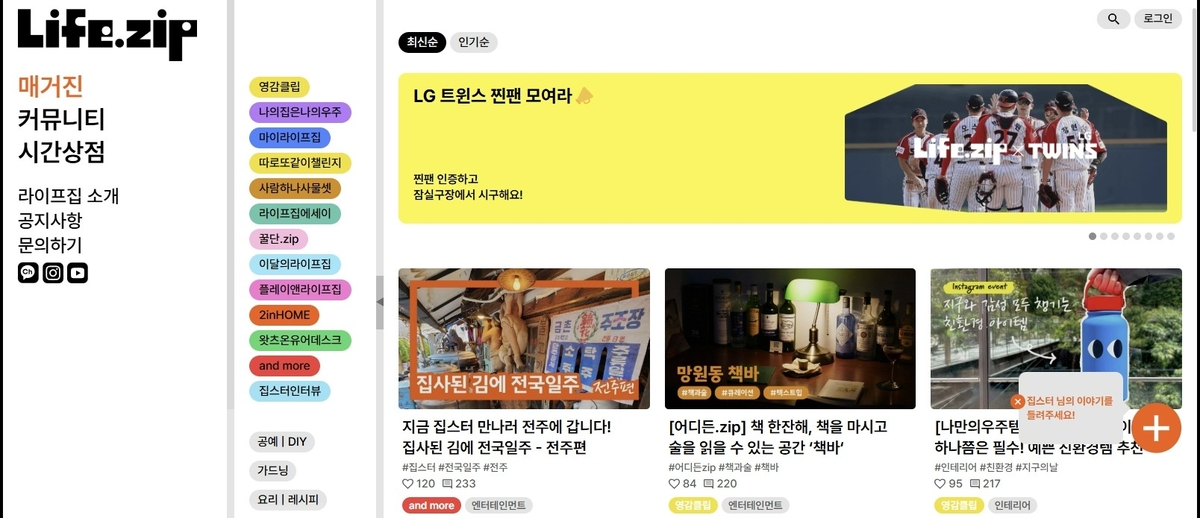
Task: Filter by 영감클립 chip in sidebar
Action: pos(279,87)
